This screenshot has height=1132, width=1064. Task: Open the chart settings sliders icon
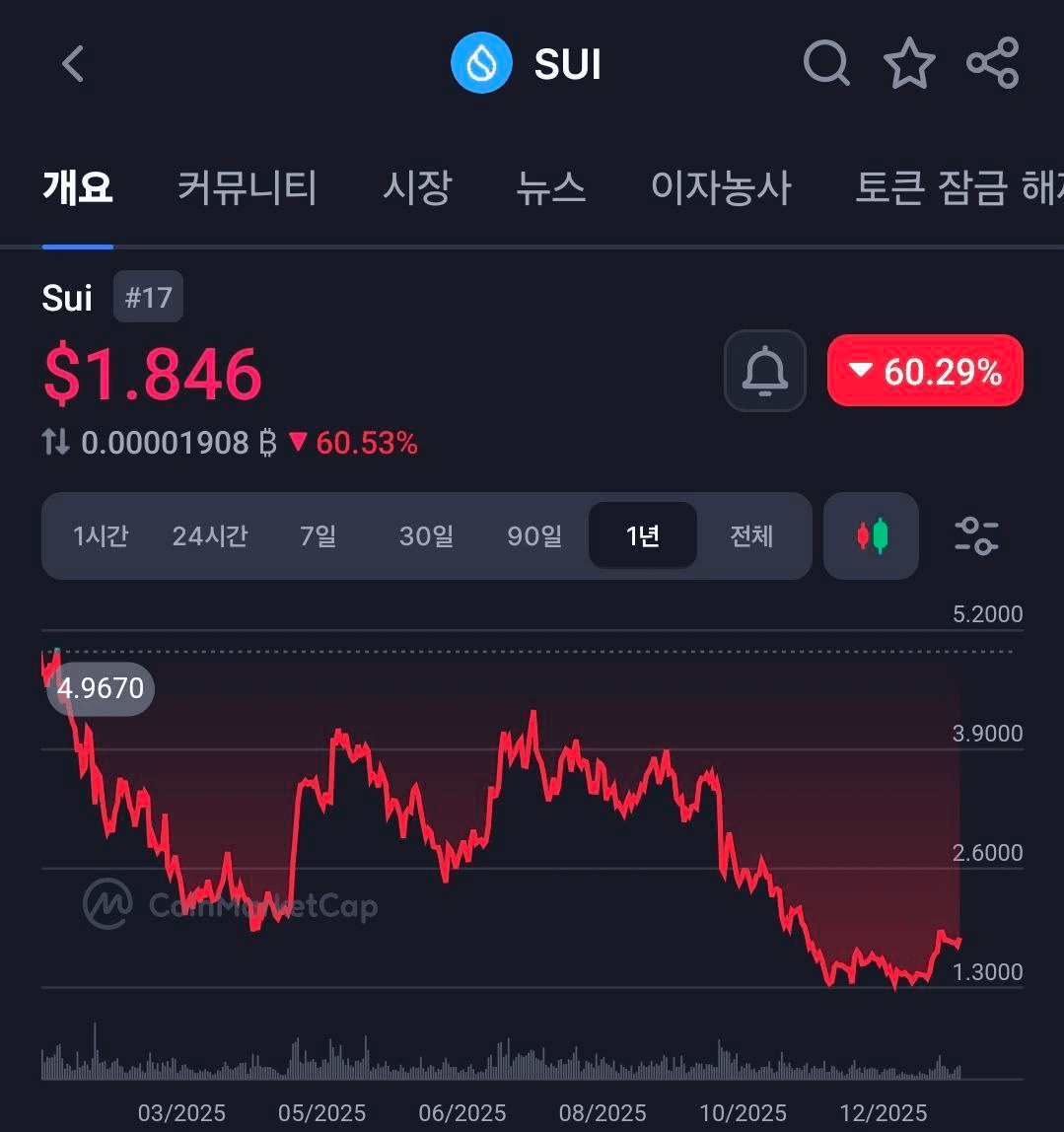point(976,536)
